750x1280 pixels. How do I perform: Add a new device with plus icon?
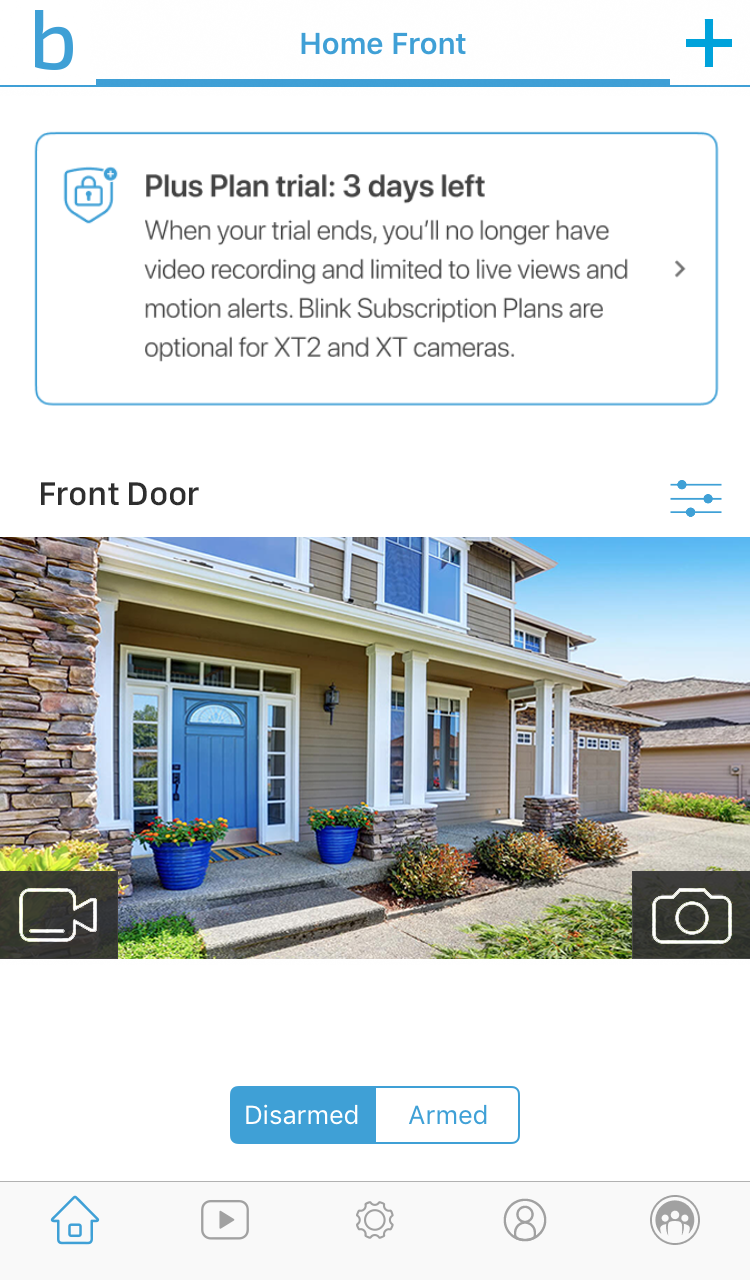coord(708,44)
